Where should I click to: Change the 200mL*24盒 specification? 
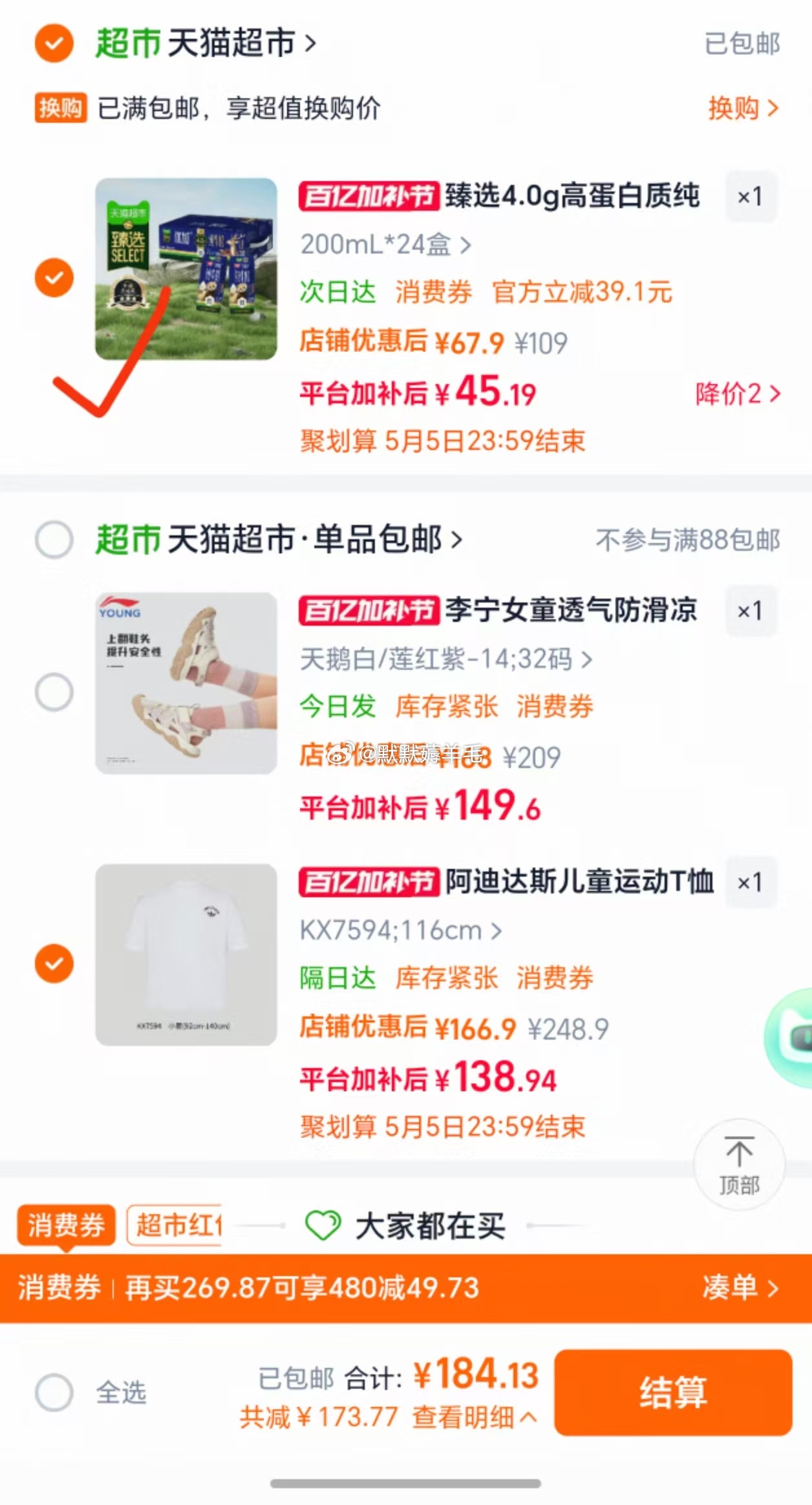385,245
